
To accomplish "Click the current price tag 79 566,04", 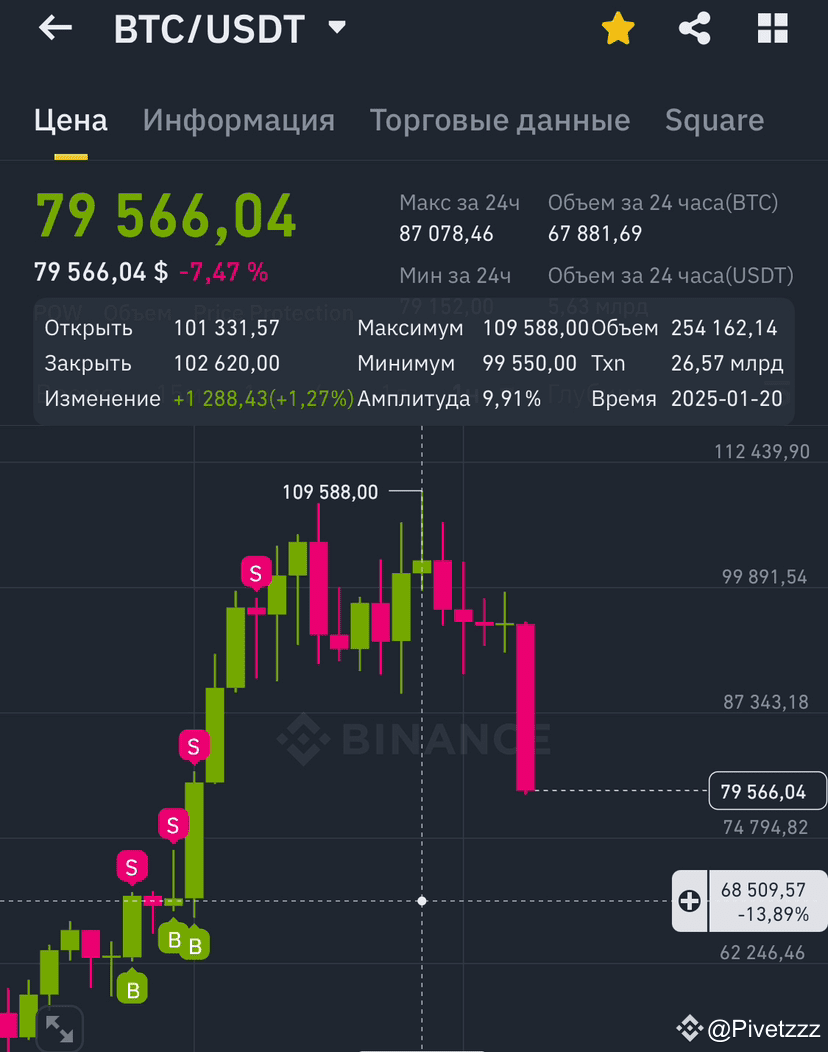I will point(767,791).
